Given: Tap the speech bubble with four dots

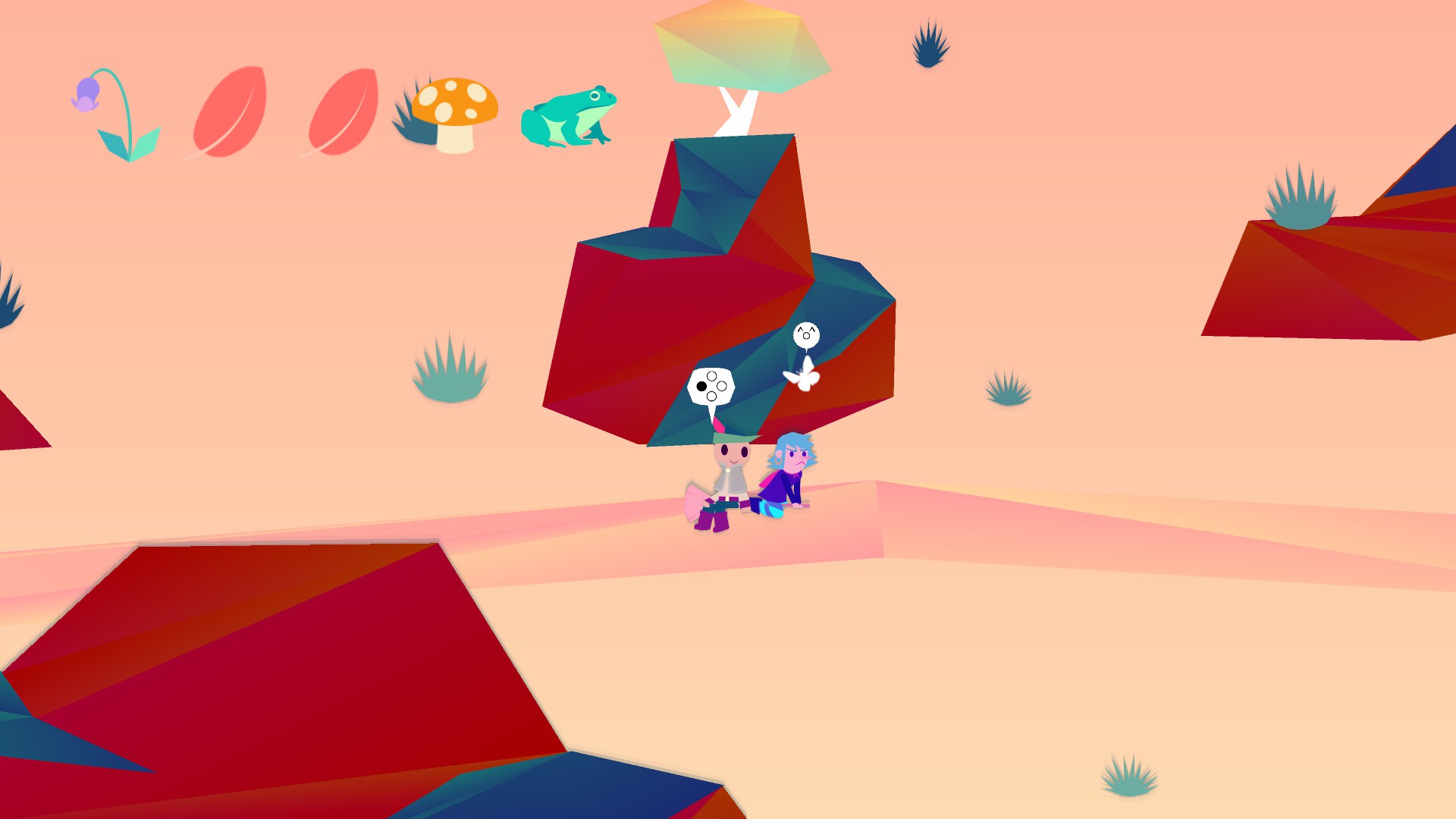Looking at the screenshot, I should [x=711, y=387].
